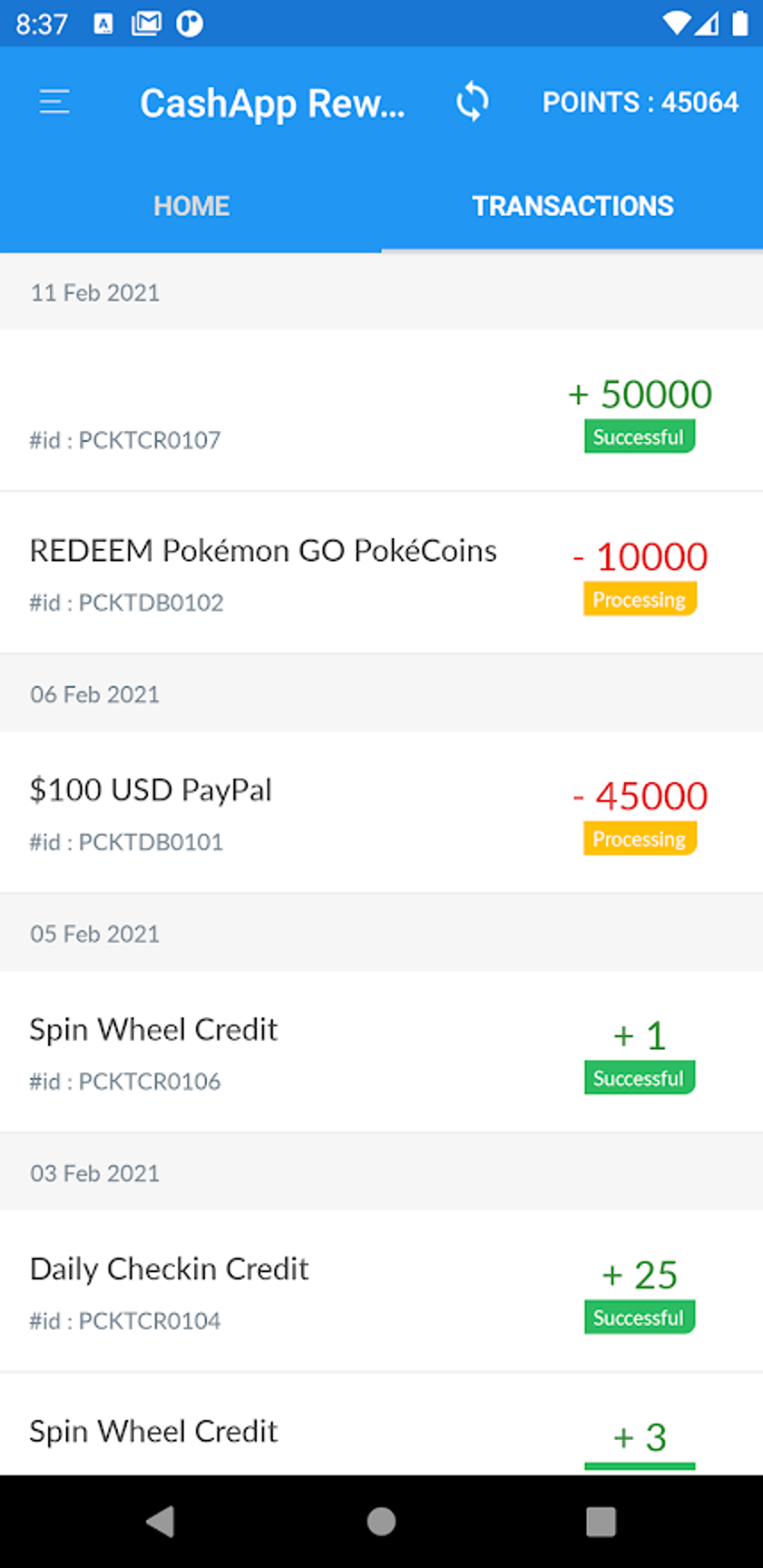This screenshot has height=1568, width=763.
Task: Open the $100 USD PayPal transaction
Action: click(381, 812)
